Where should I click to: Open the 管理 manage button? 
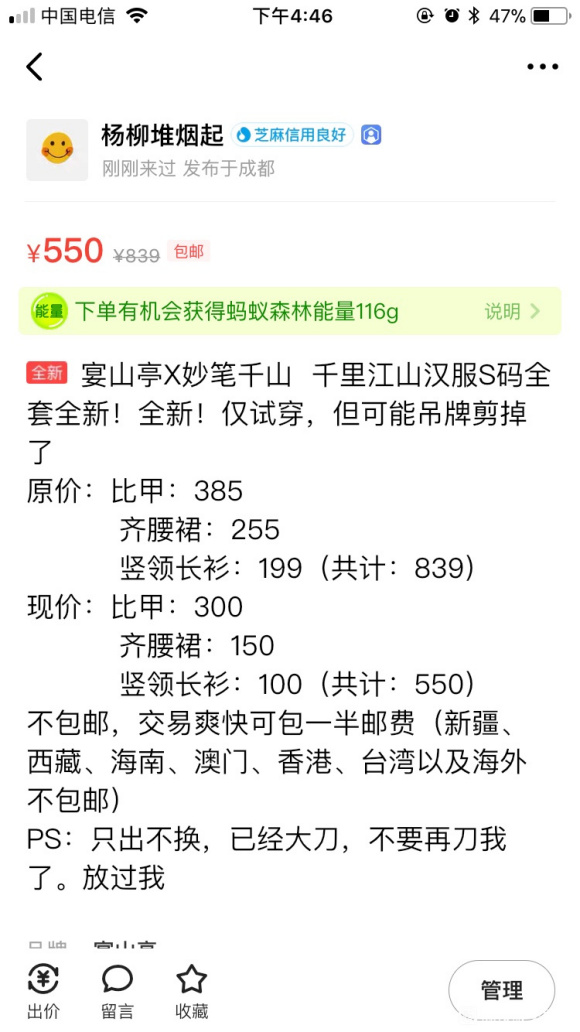(x=502, y=990)
